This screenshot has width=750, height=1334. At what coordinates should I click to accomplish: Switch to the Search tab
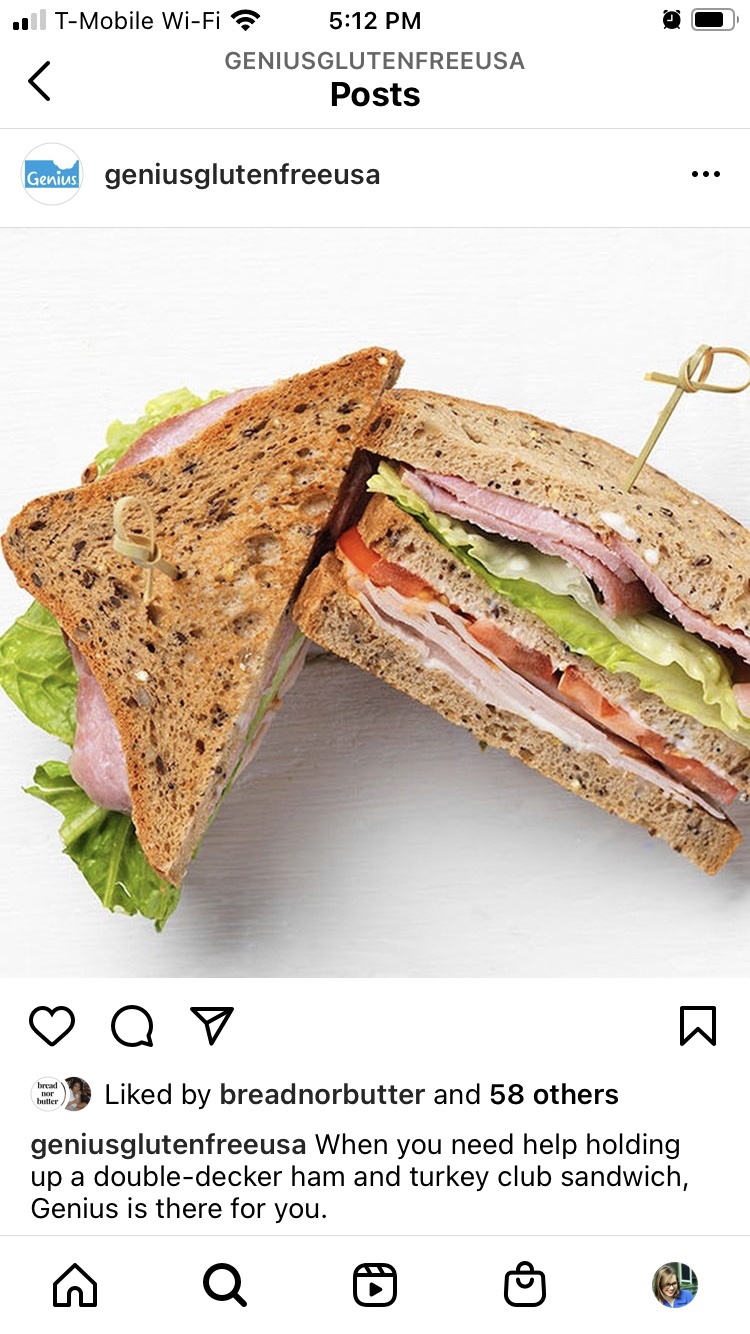click(x=224, y=1285)
